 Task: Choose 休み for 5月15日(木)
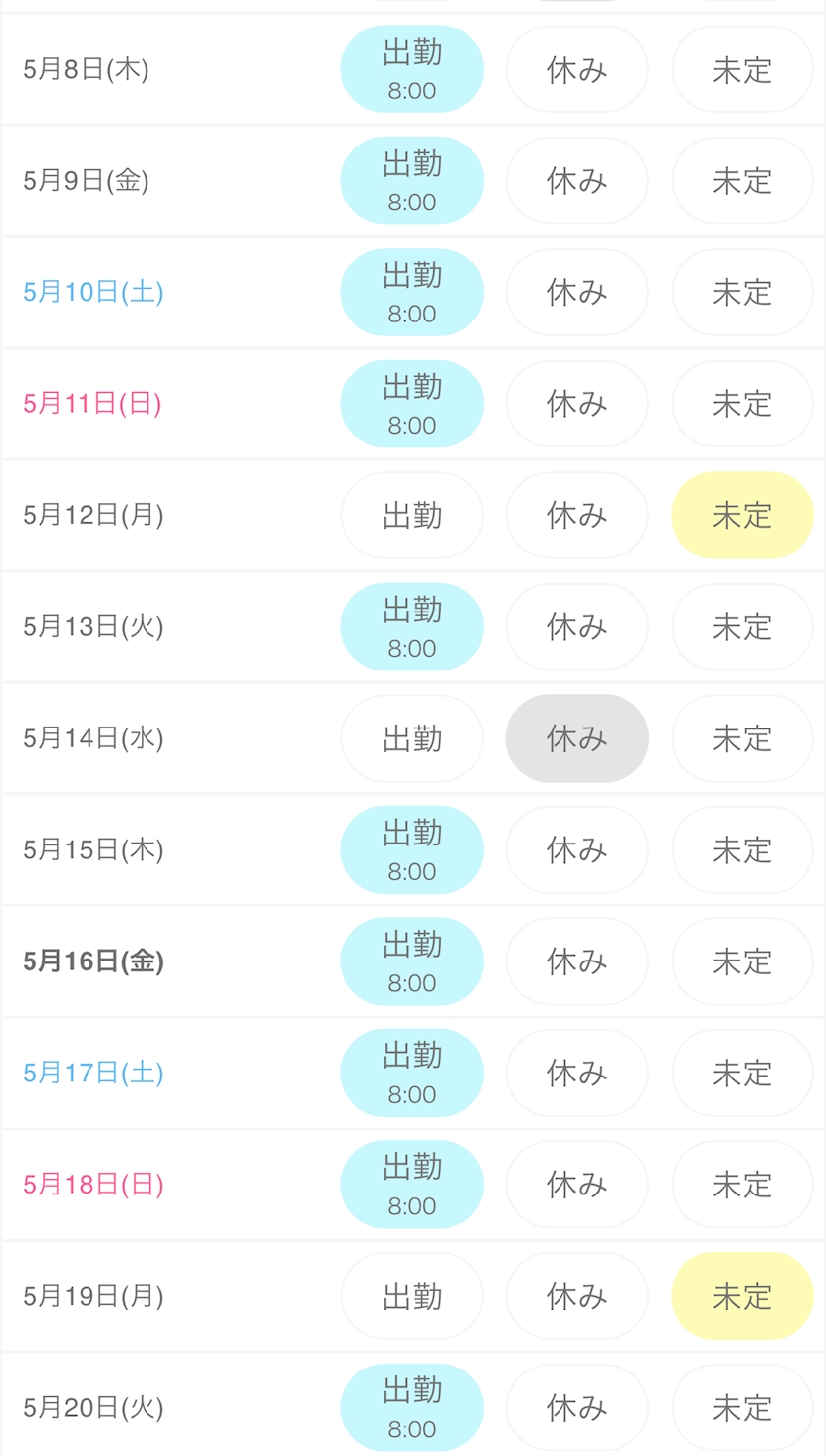[x=577, y=849]
